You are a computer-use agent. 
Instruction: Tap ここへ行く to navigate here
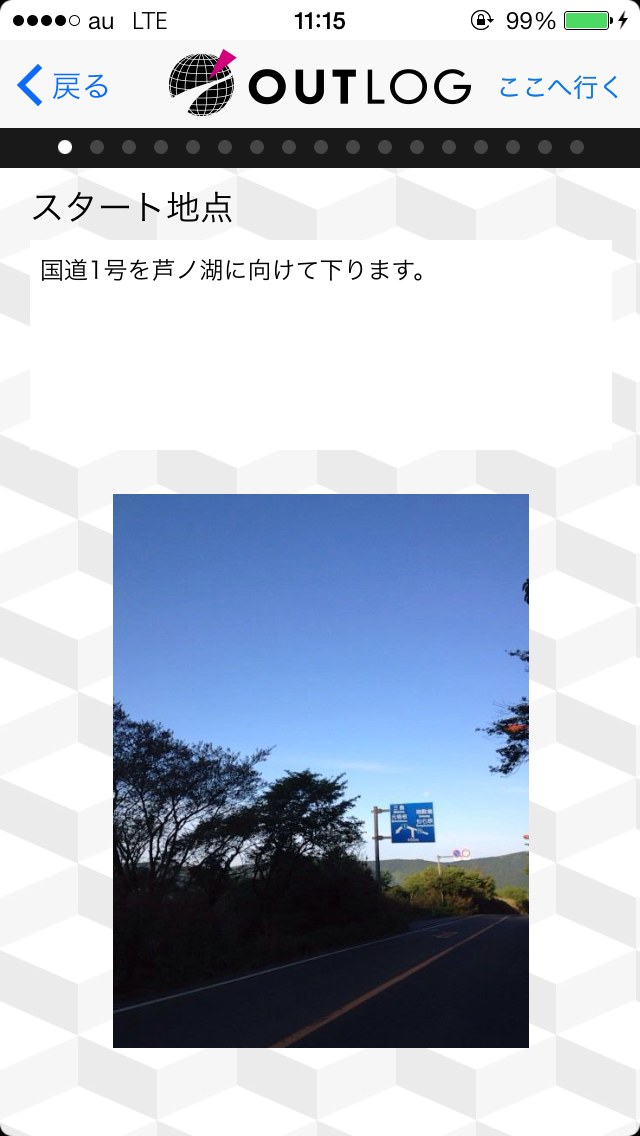(560, 86)
